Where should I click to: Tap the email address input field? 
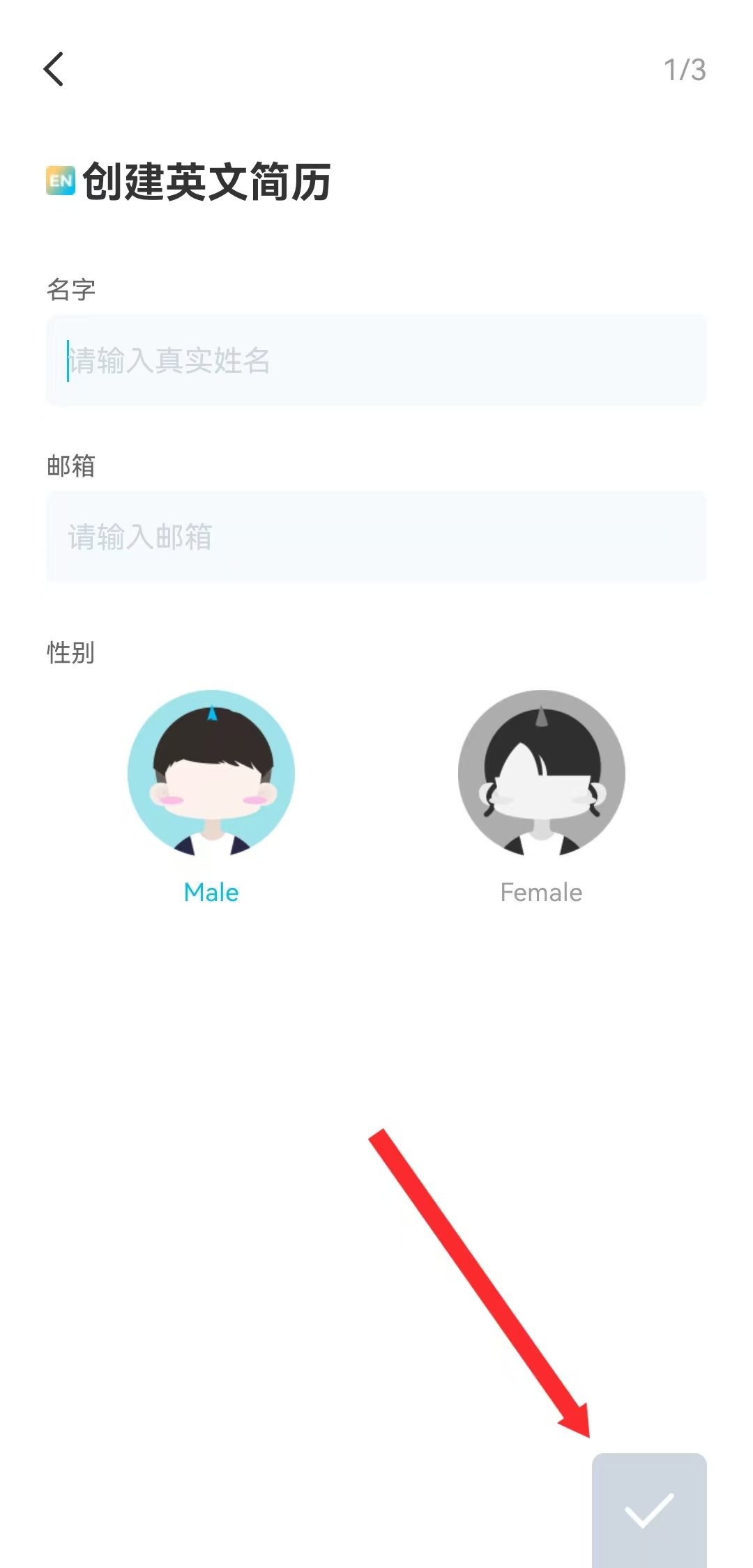pos(376,537)
